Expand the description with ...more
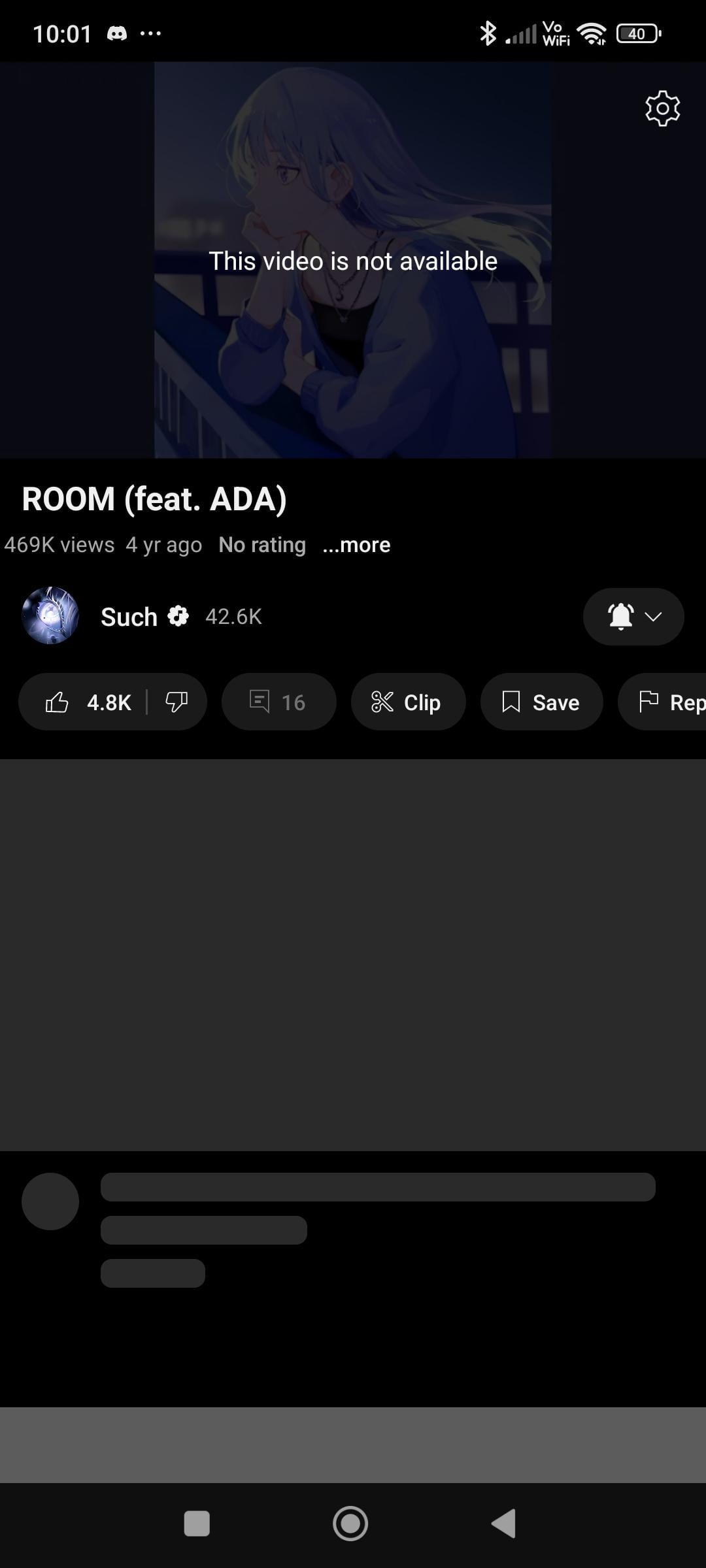Screen dimensions: 706x1568 pyautogui.click(x=356, y=544)
